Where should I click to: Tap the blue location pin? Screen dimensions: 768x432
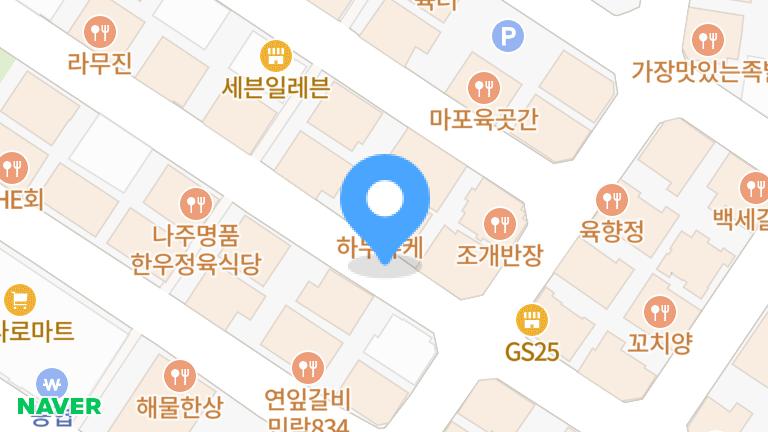tap(385, 201)
